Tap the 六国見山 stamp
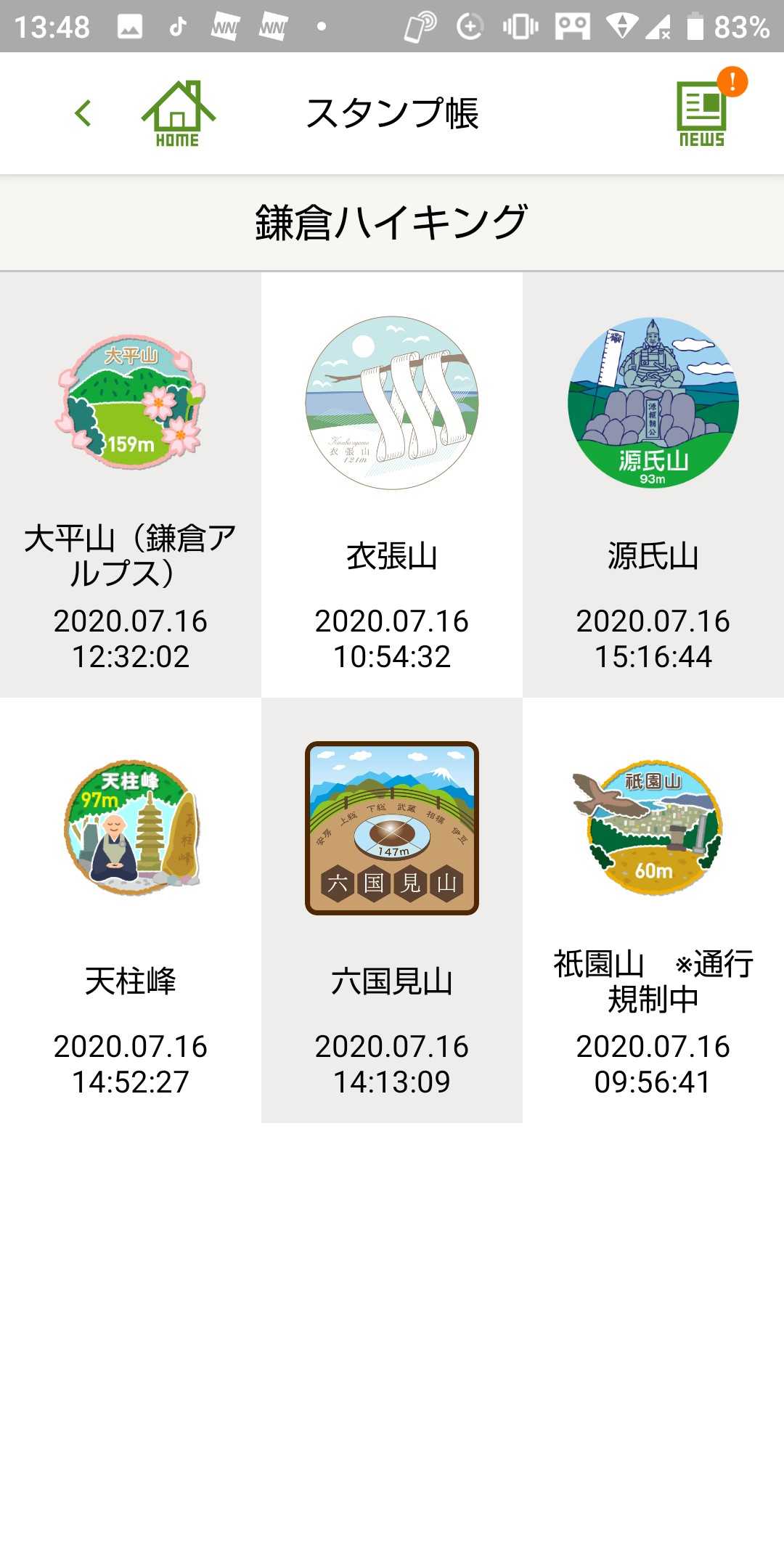 (392, 829)
